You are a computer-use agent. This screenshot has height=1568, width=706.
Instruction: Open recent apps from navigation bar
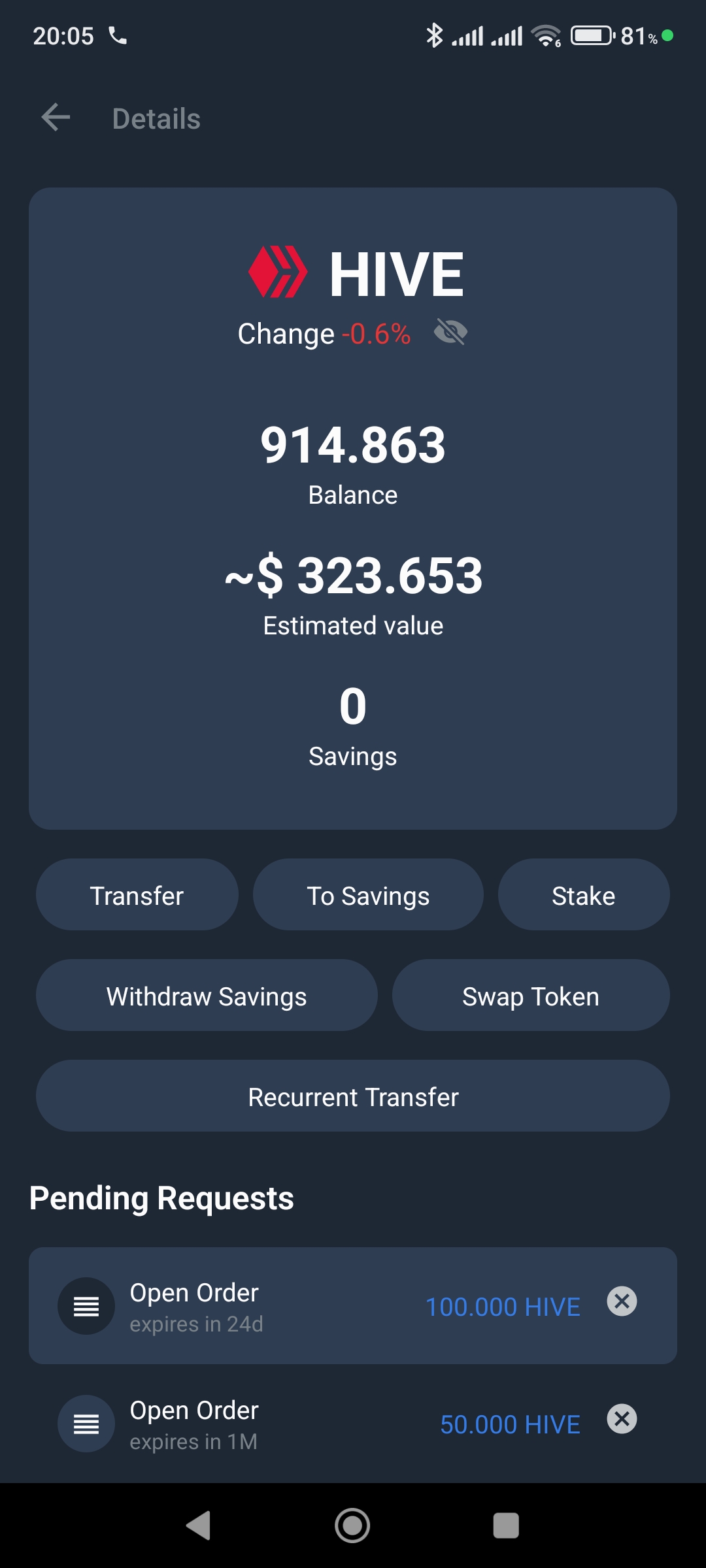click(506, 1526)
